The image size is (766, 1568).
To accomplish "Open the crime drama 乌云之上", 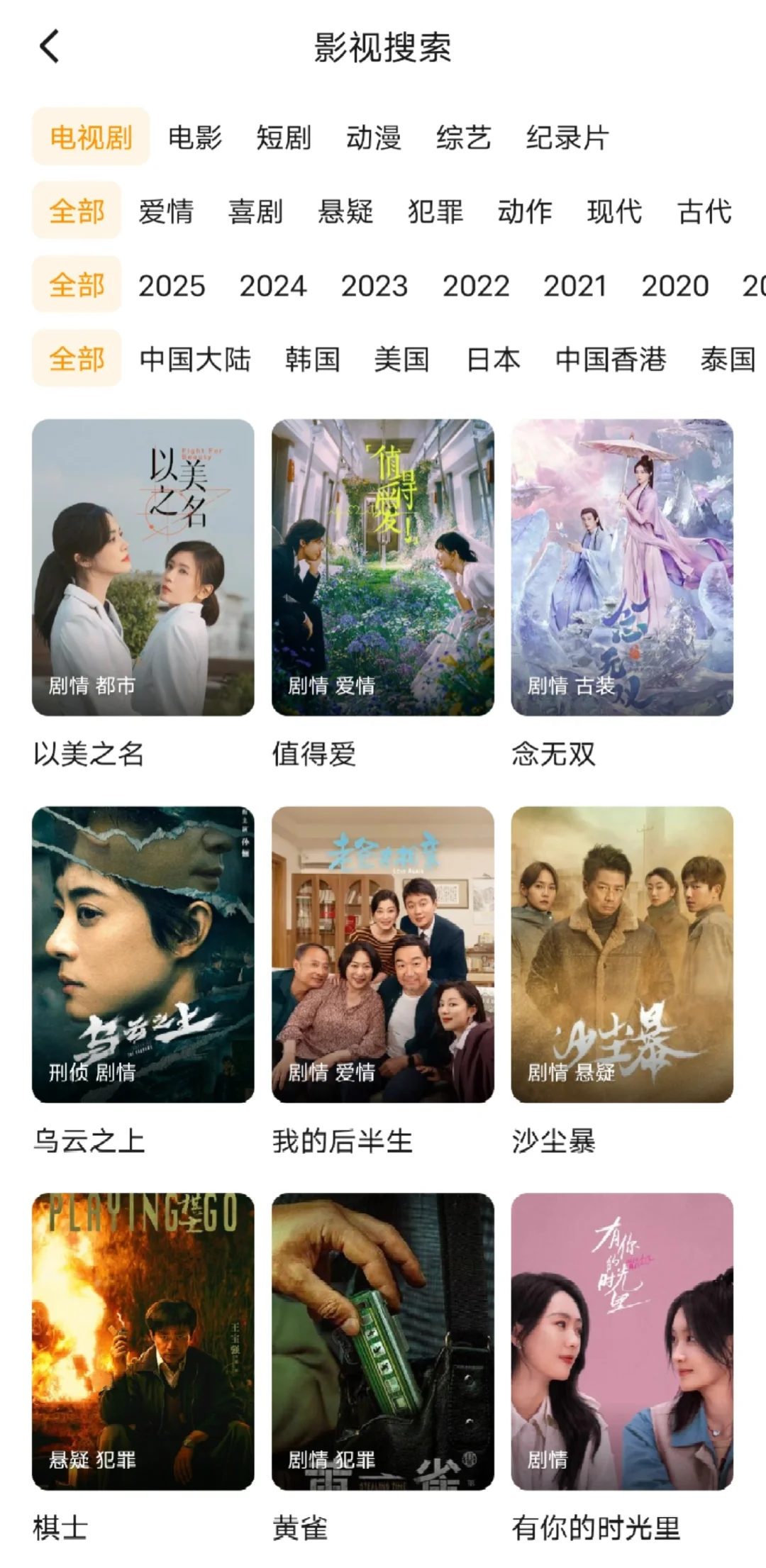I will tap(143, 954).
